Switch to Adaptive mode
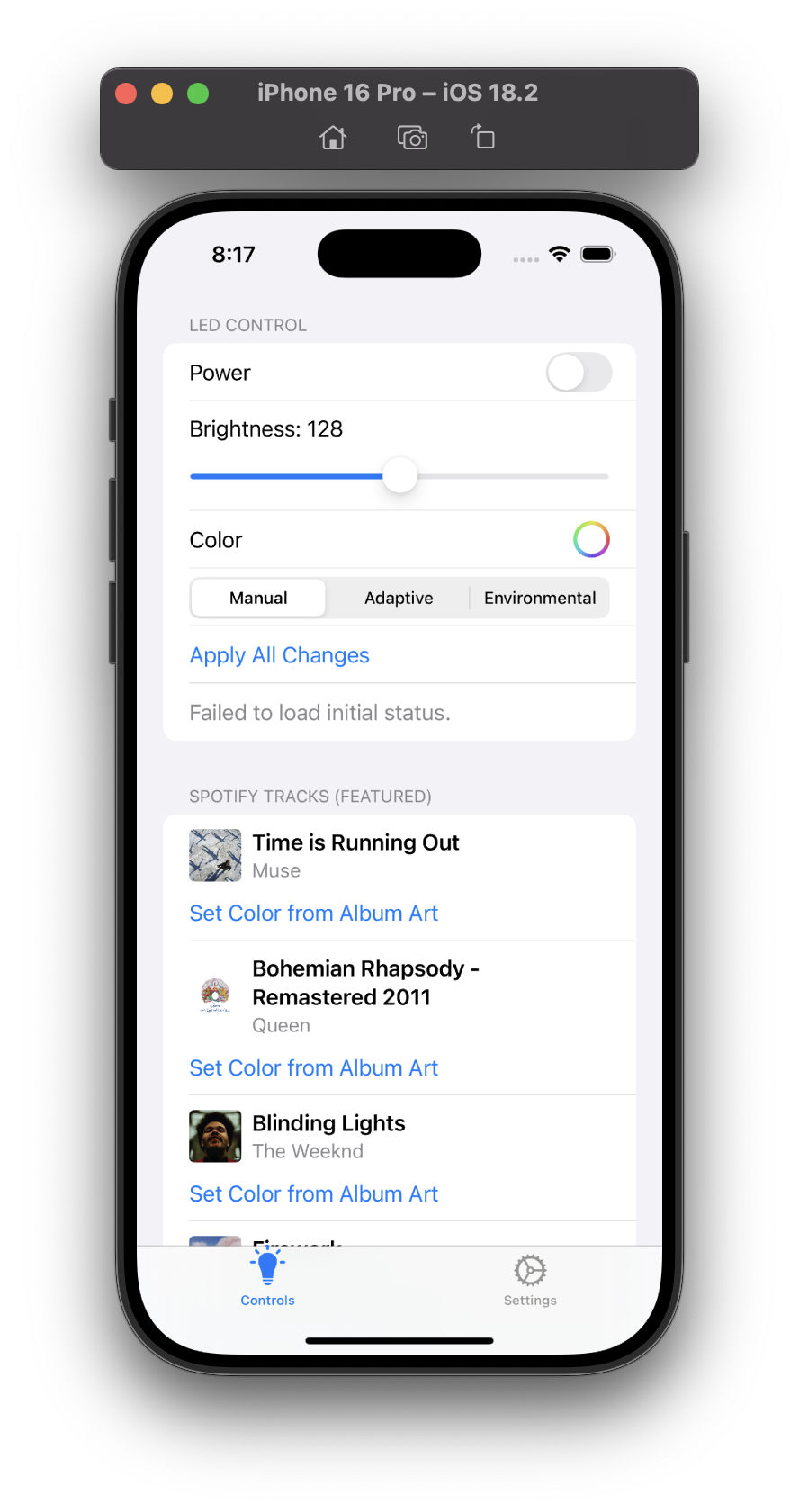The width and height of the screenshot is (799, 1512). (399, 598)
